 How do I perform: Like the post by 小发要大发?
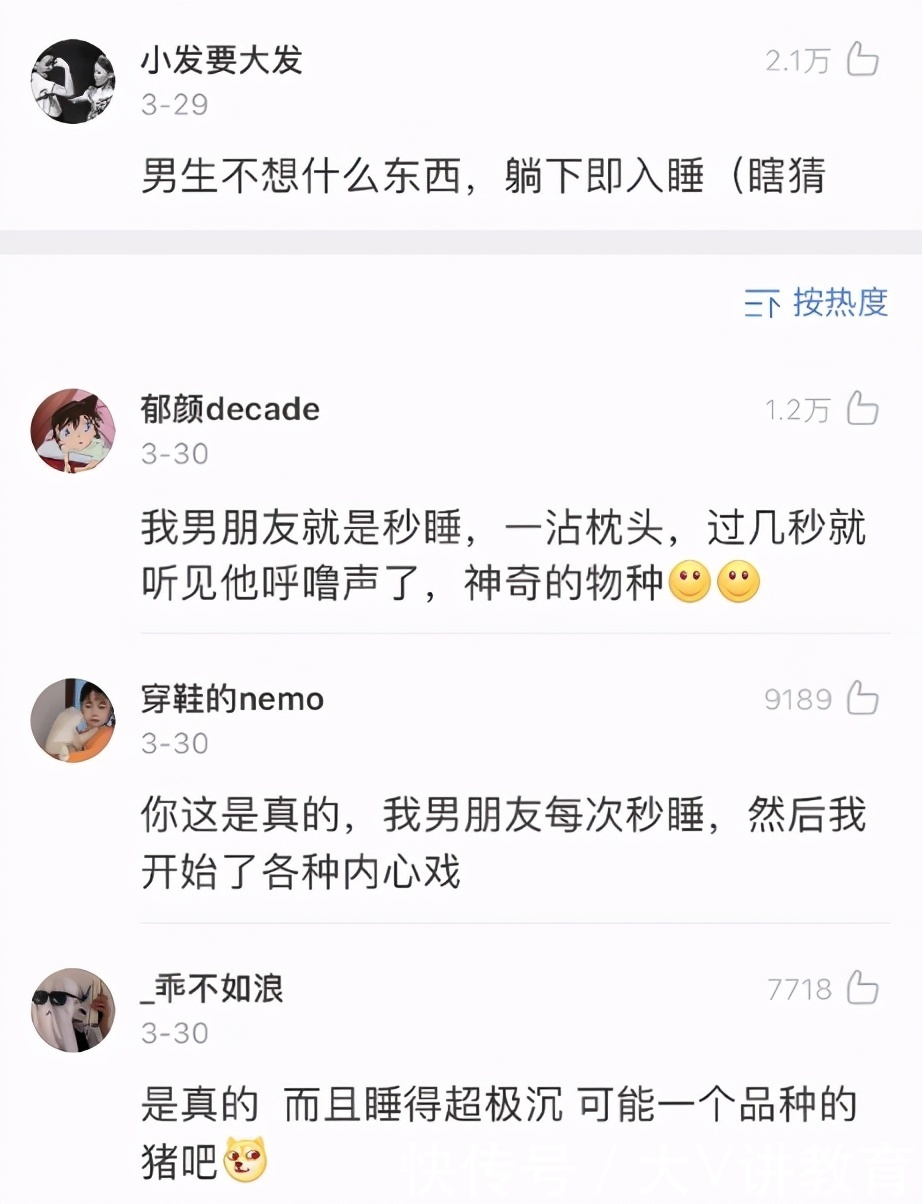[x=862, y=60]
